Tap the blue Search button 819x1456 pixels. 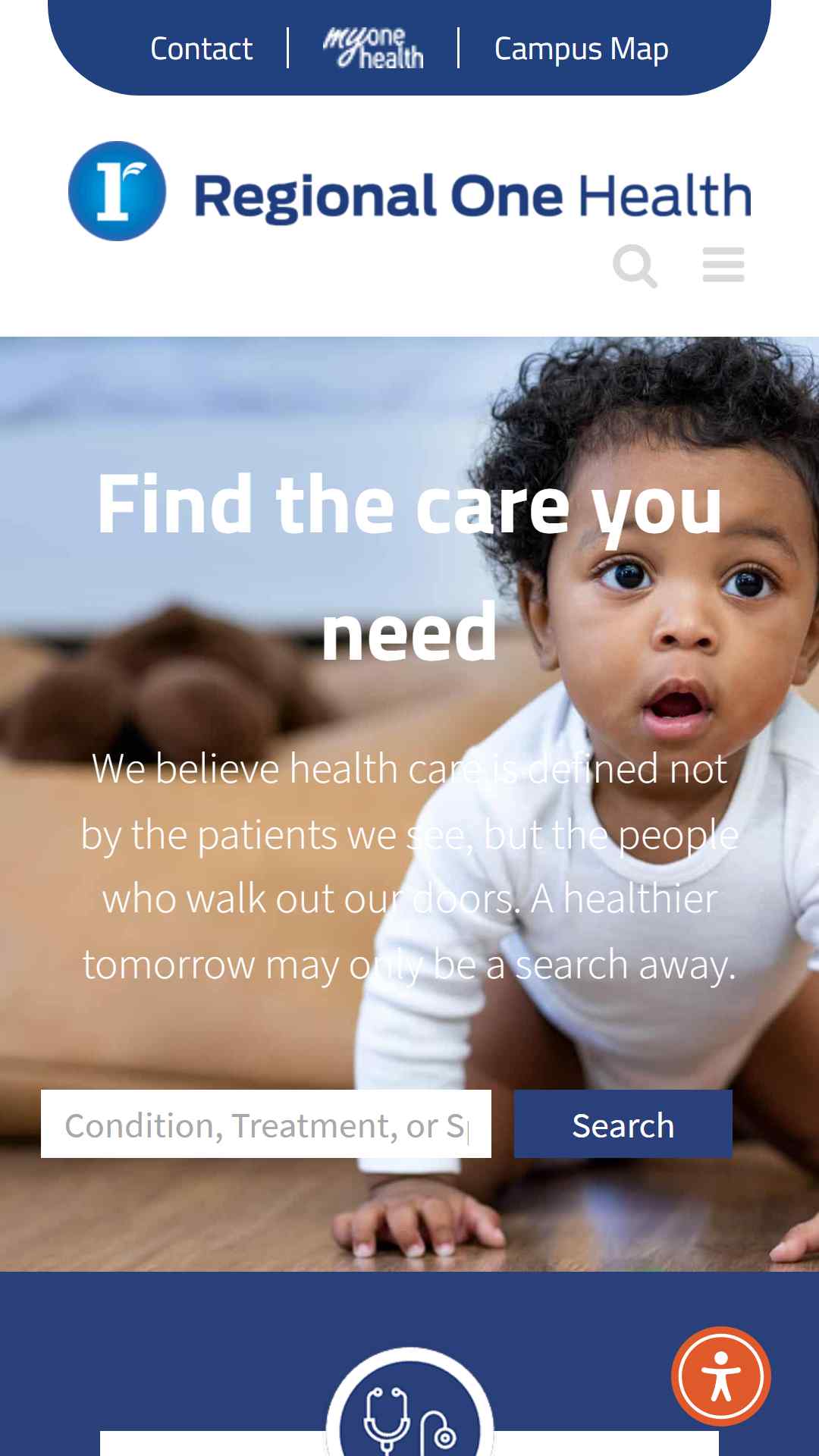point(623,1124)
